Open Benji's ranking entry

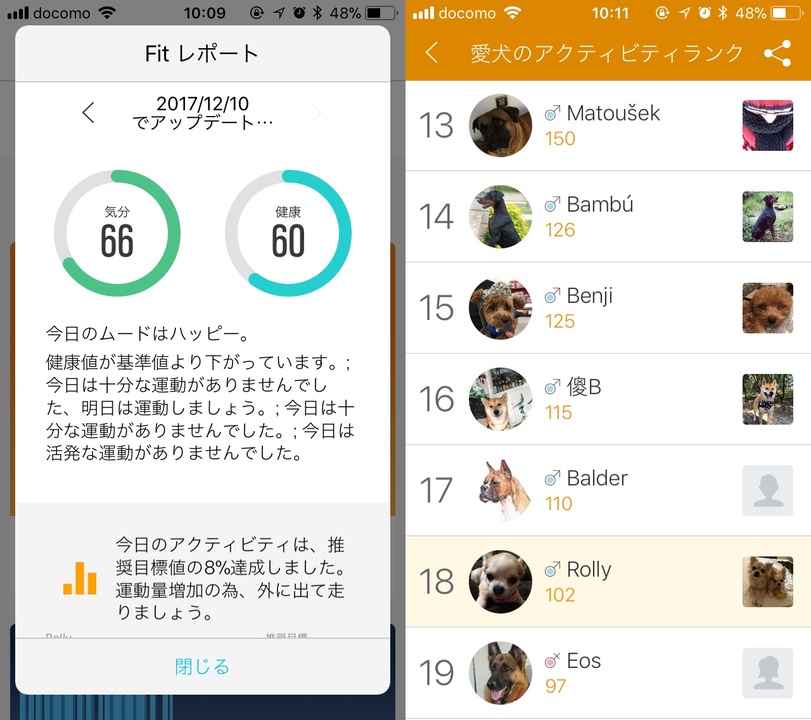click(608, 307)
